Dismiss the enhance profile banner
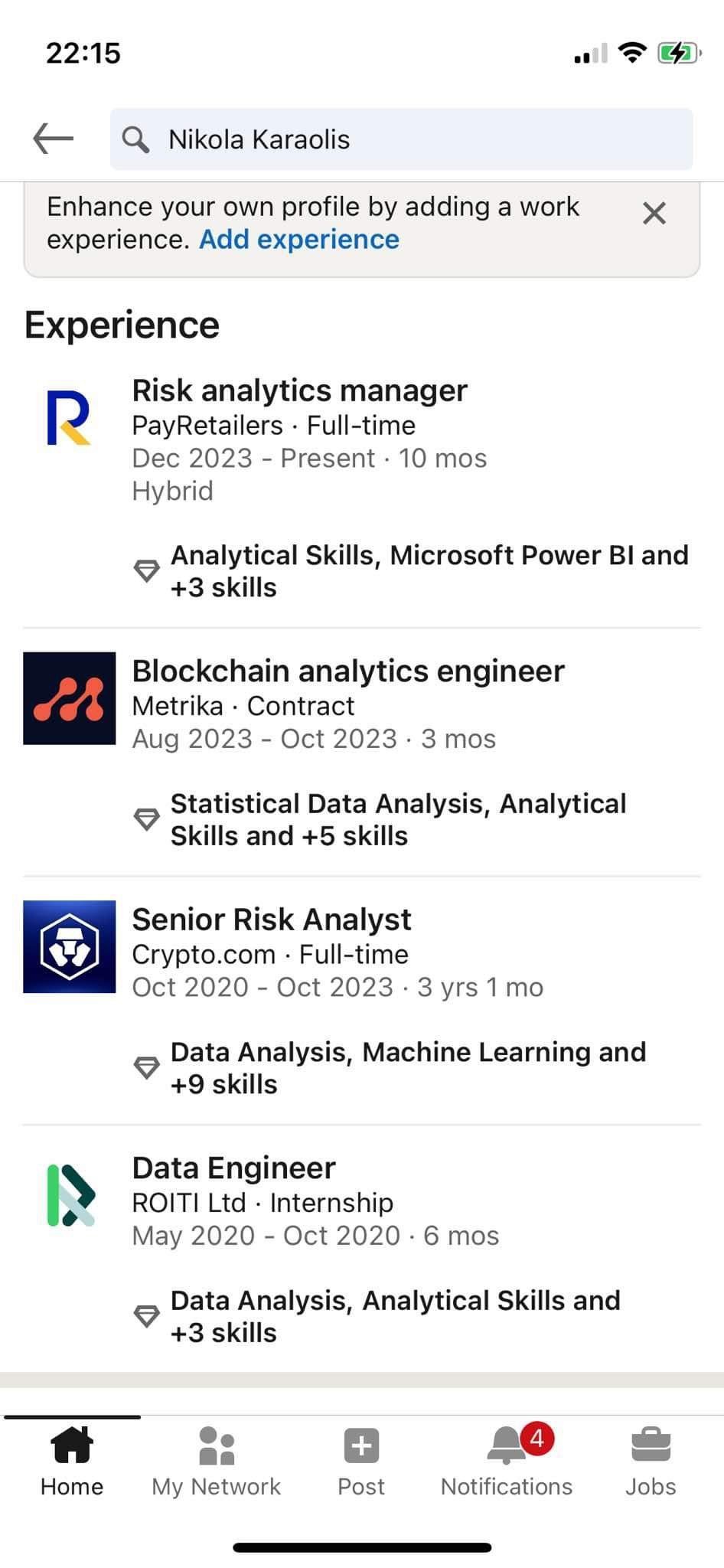The height and width of the screenshot is (1568, 724). (x=654, y=214)
